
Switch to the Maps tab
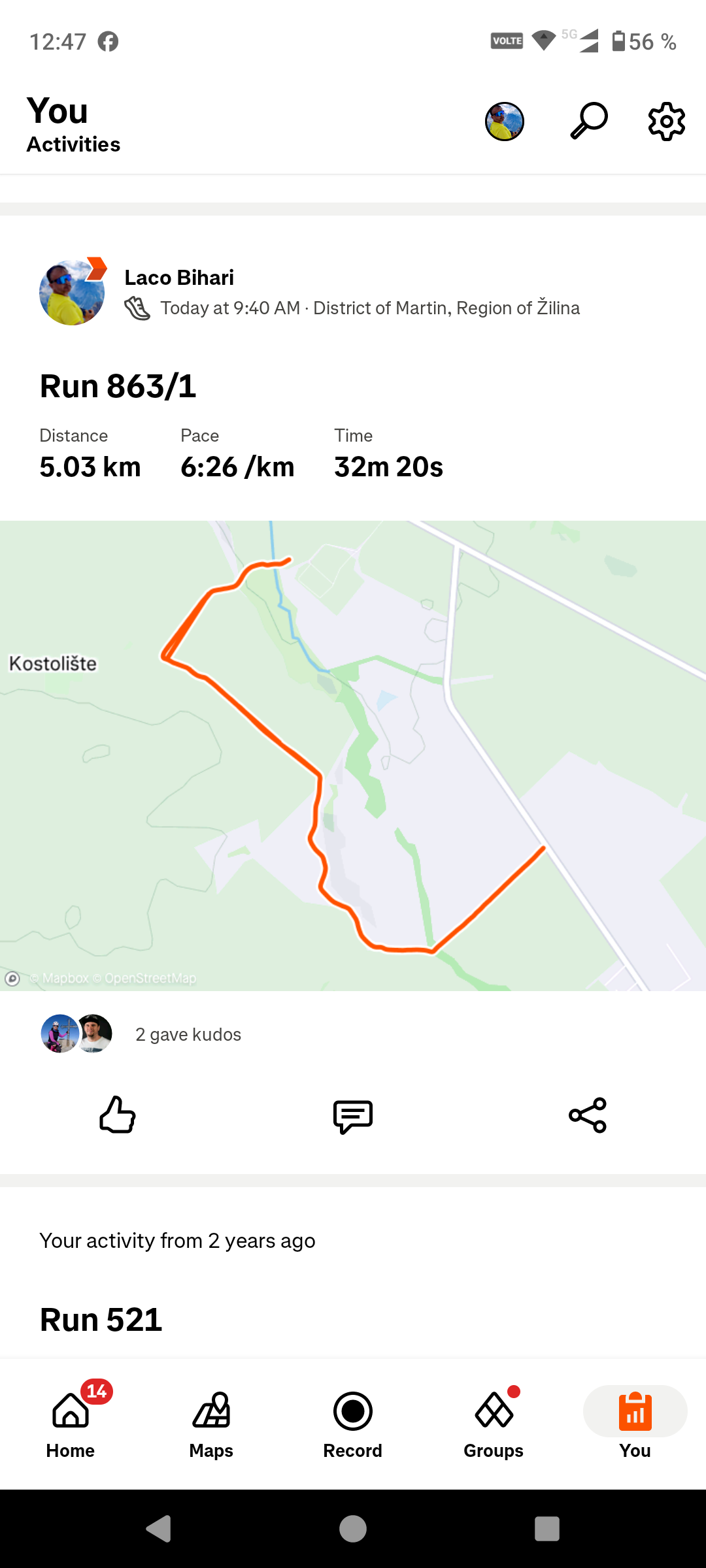211,1424
